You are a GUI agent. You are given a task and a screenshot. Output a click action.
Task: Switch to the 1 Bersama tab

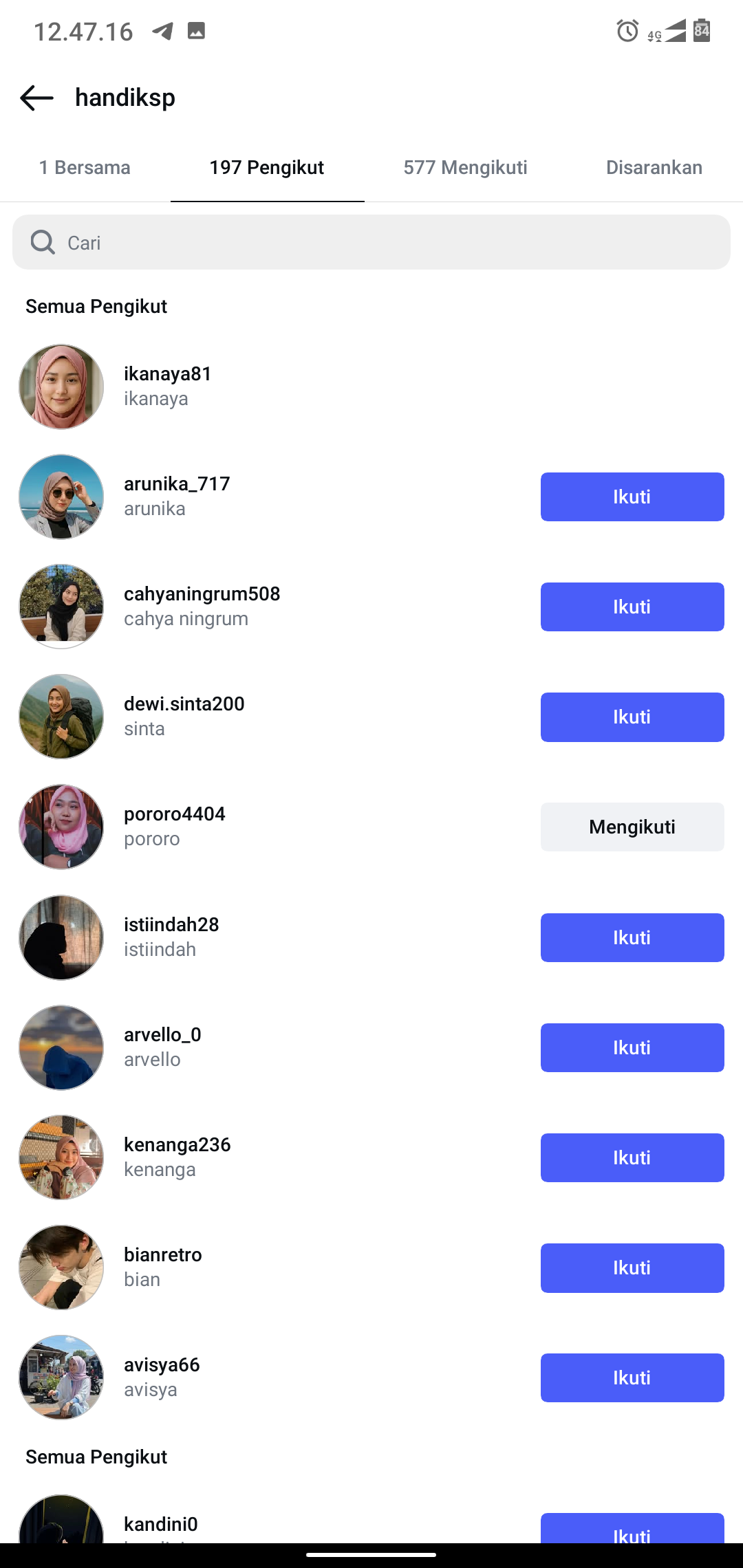click(85, 168)
